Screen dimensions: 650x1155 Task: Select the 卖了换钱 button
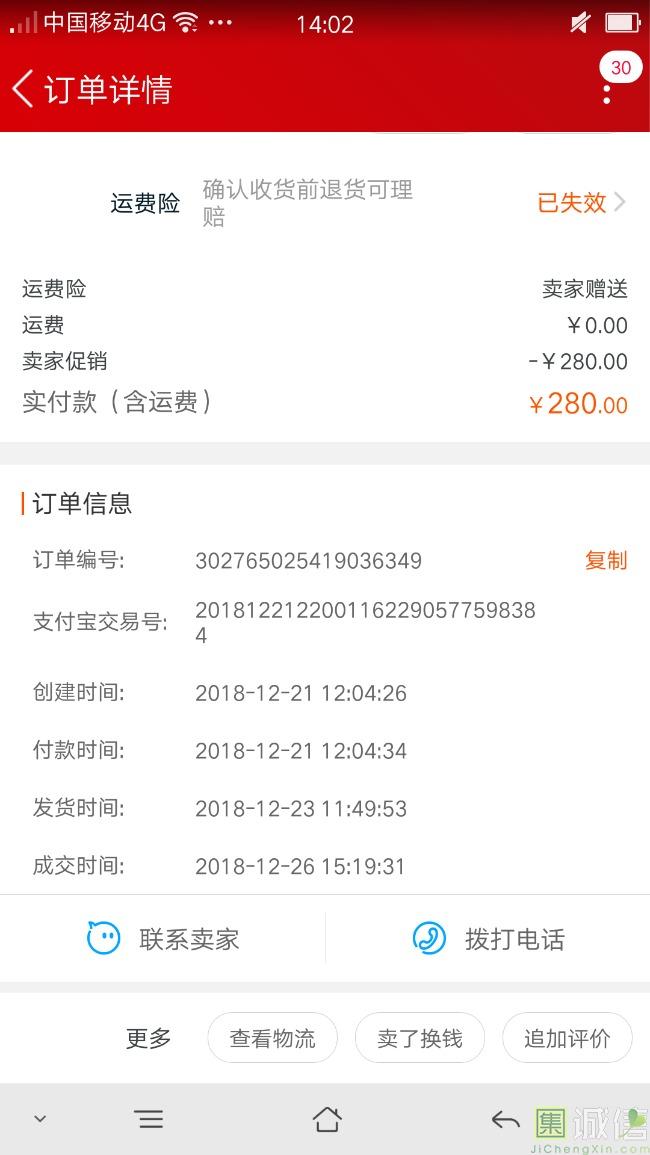420,1038
